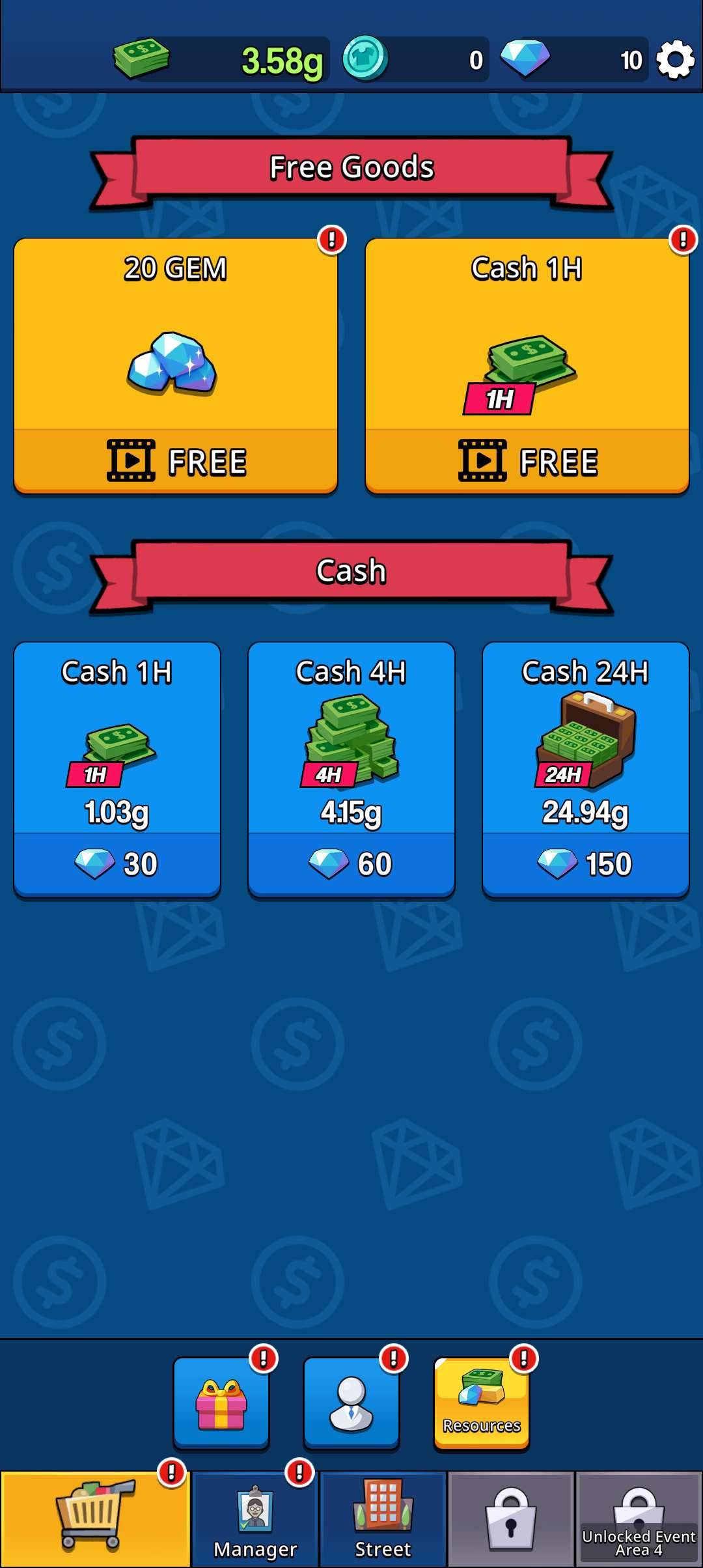The height and width of the screenshot is (1568, 703).
Task: Claim the free 20 GEM offer
Action: [176, 461]
